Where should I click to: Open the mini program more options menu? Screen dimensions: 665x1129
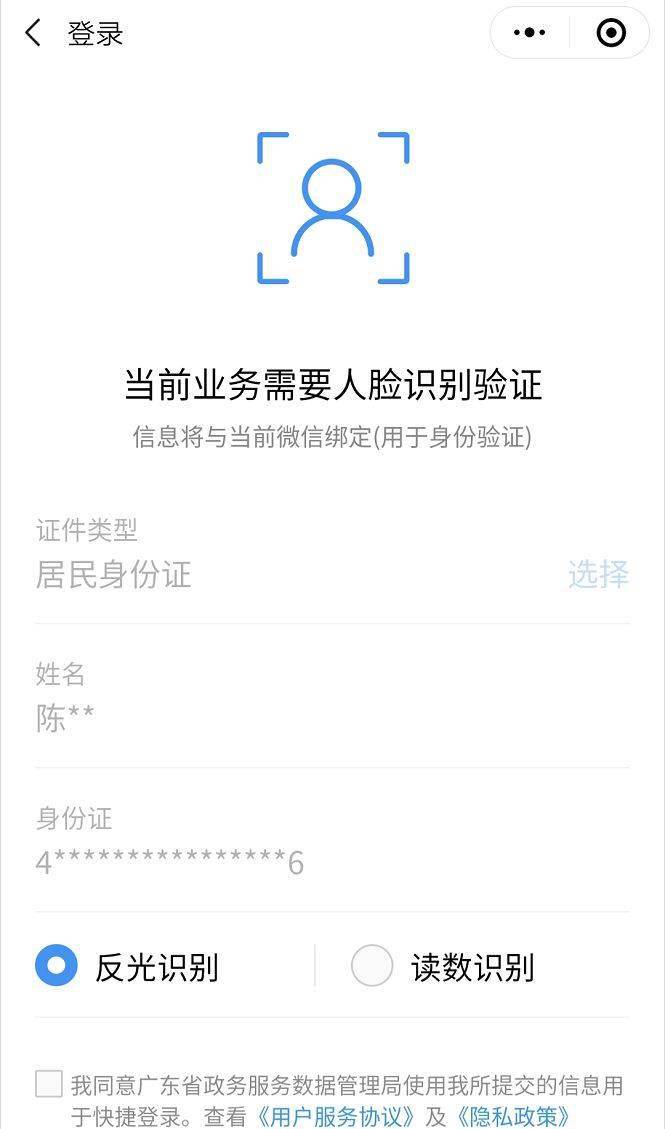529,33
